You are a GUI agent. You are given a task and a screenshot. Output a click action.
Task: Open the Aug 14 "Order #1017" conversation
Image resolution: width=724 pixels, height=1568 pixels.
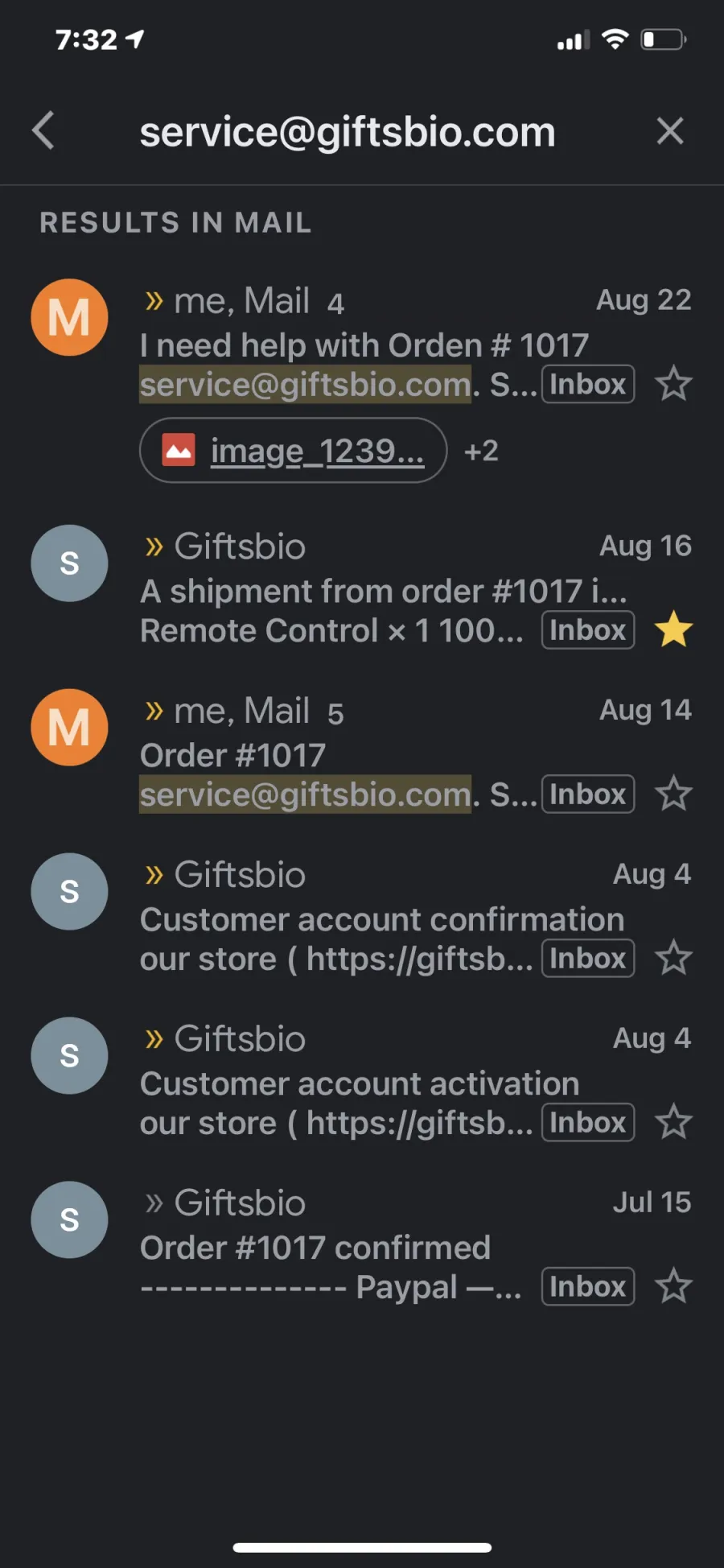point(362,754)
